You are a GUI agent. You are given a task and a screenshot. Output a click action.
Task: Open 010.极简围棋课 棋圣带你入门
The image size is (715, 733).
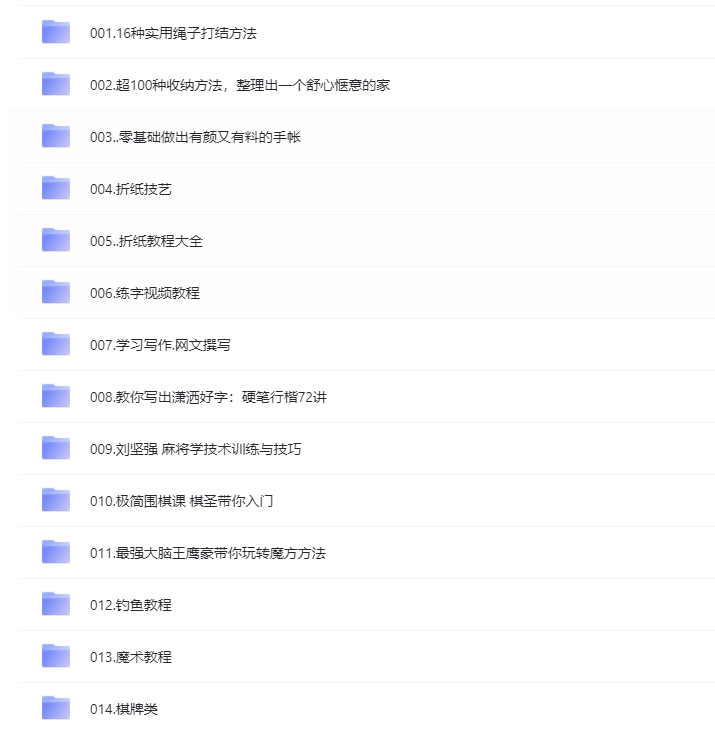point(181,501)
